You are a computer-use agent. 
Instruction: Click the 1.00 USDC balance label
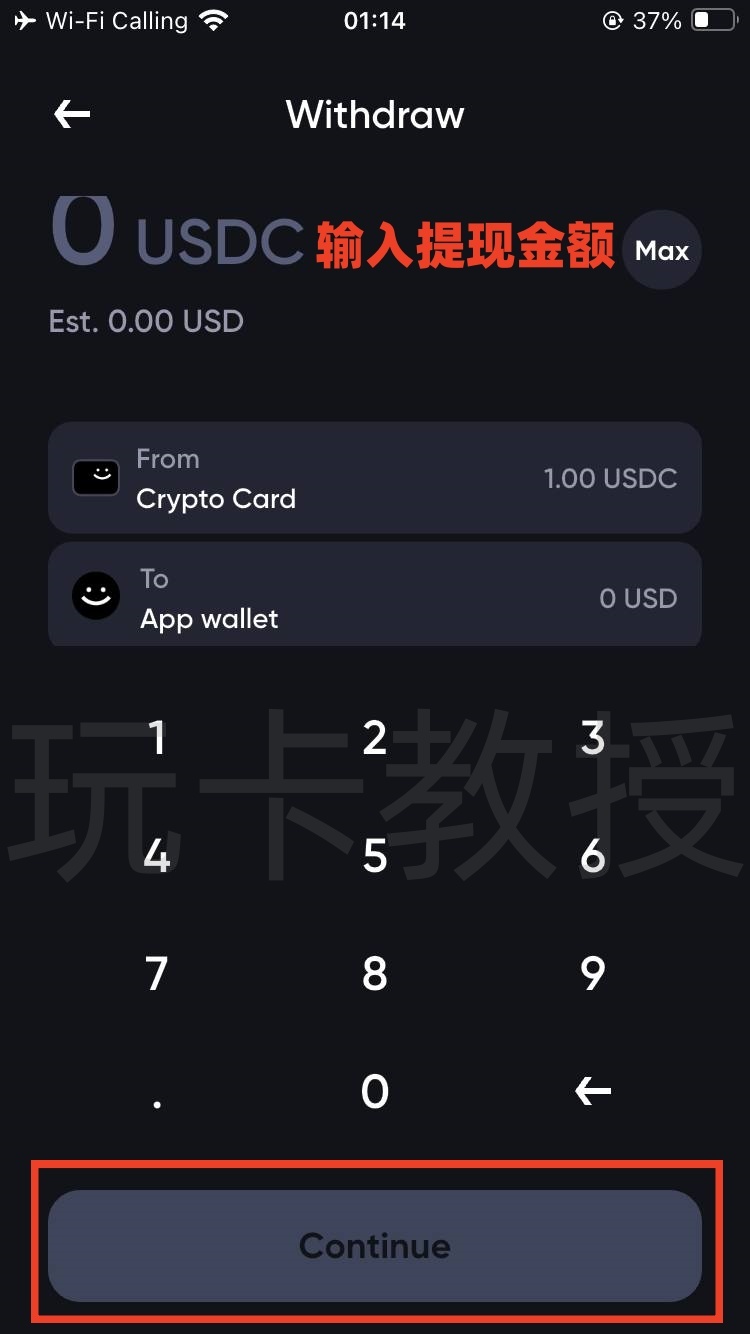point(610,478)
